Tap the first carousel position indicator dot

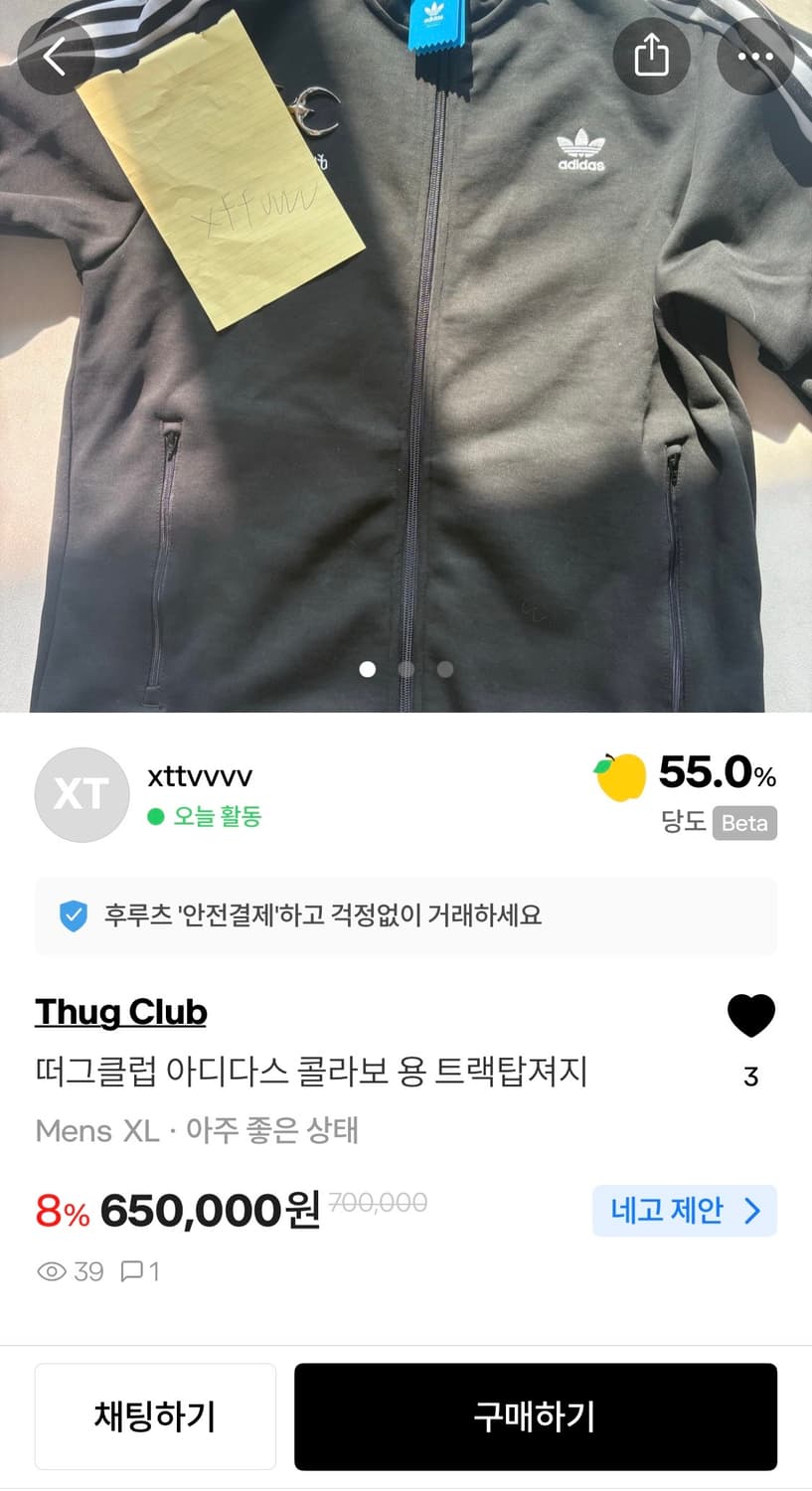[368, 670]
